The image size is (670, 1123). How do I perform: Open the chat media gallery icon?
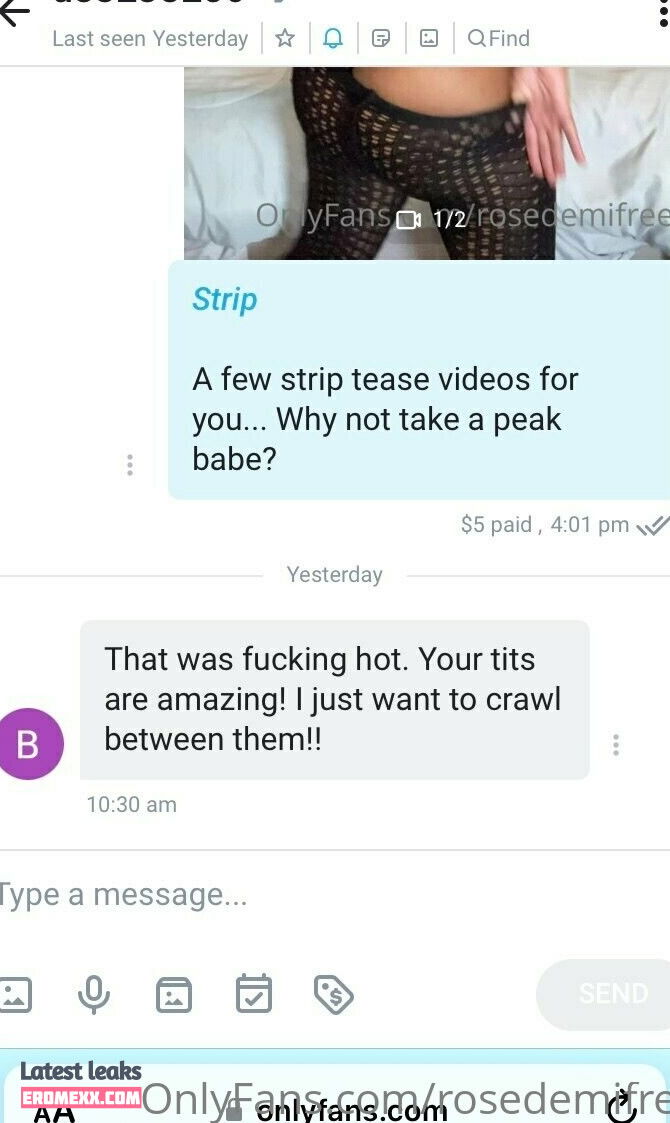[x=429, y=38]
